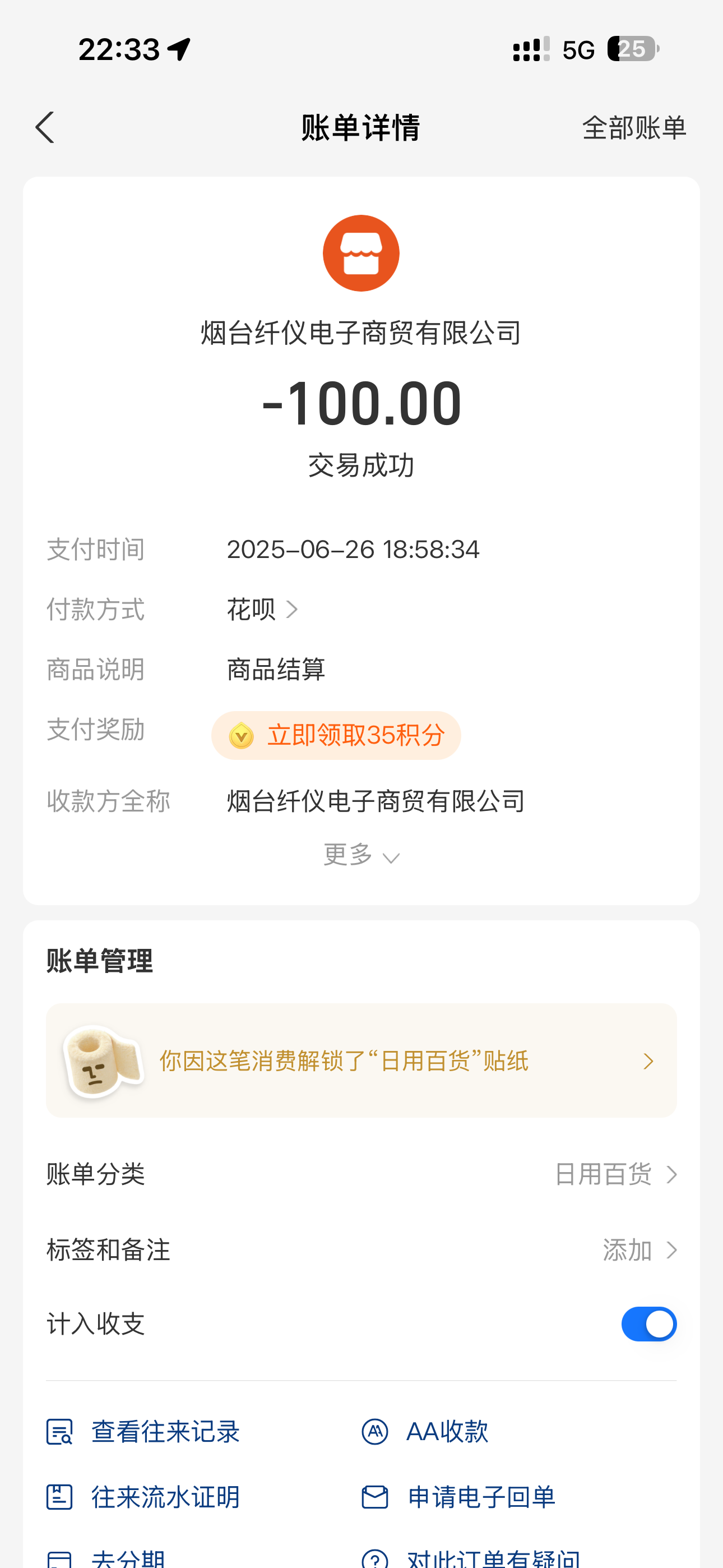This screenshot has height=1568, width=723.
Task: Select 申请电子回单
Action: coord(458,1497)
